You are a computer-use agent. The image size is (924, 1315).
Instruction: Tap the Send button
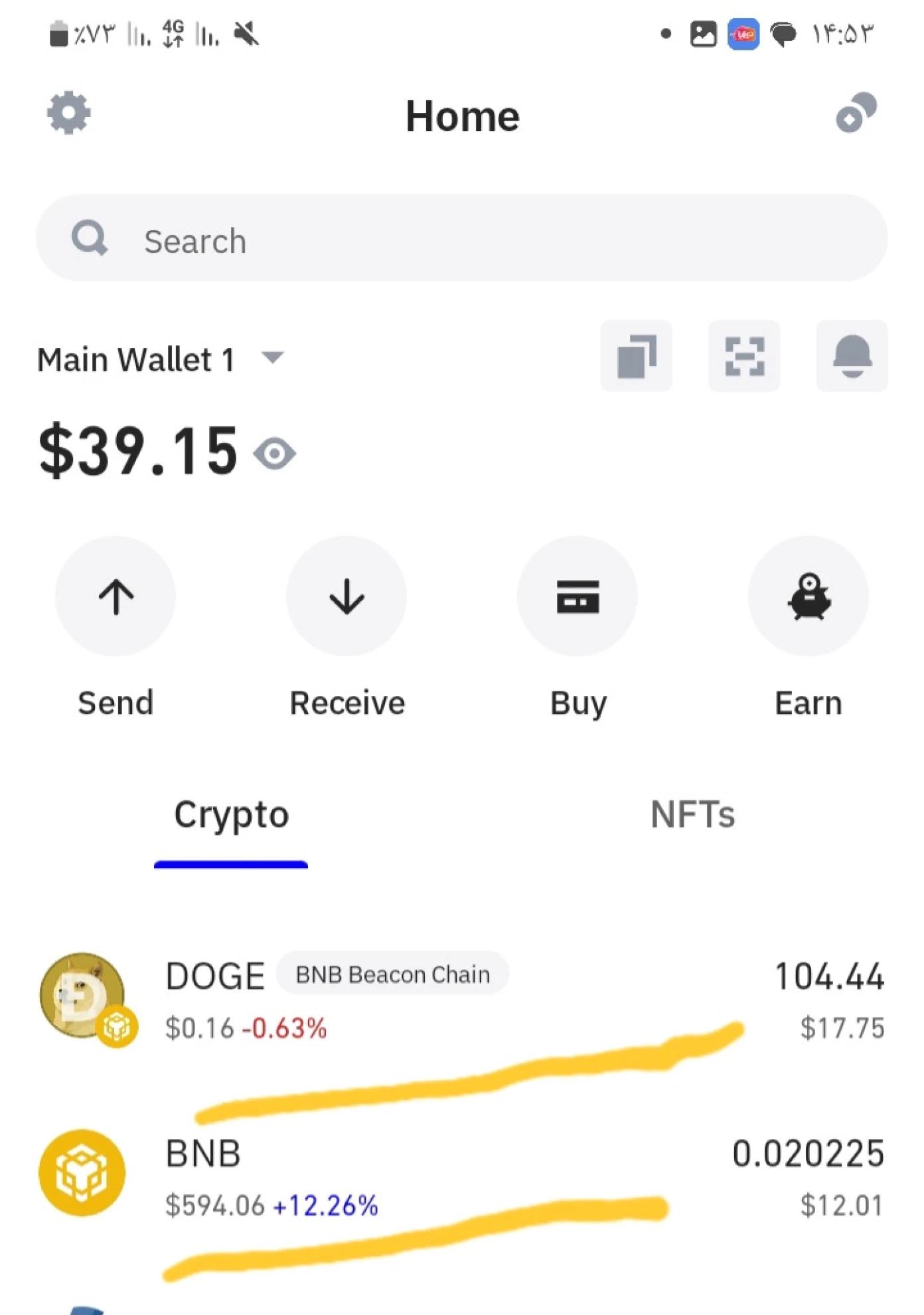(x=116, y=596)
